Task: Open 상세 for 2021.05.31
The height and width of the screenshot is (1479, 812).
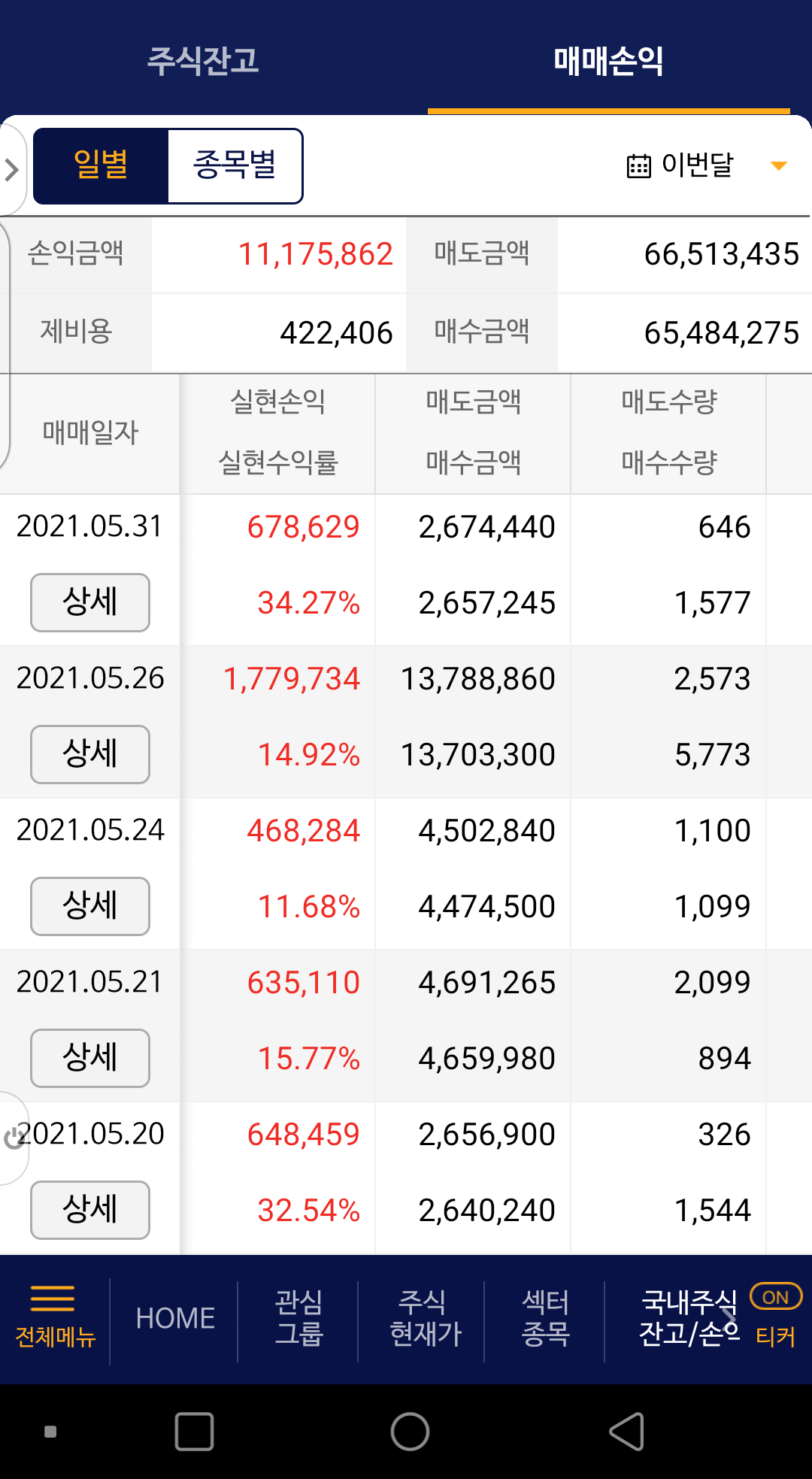Action: coord(90,602)
